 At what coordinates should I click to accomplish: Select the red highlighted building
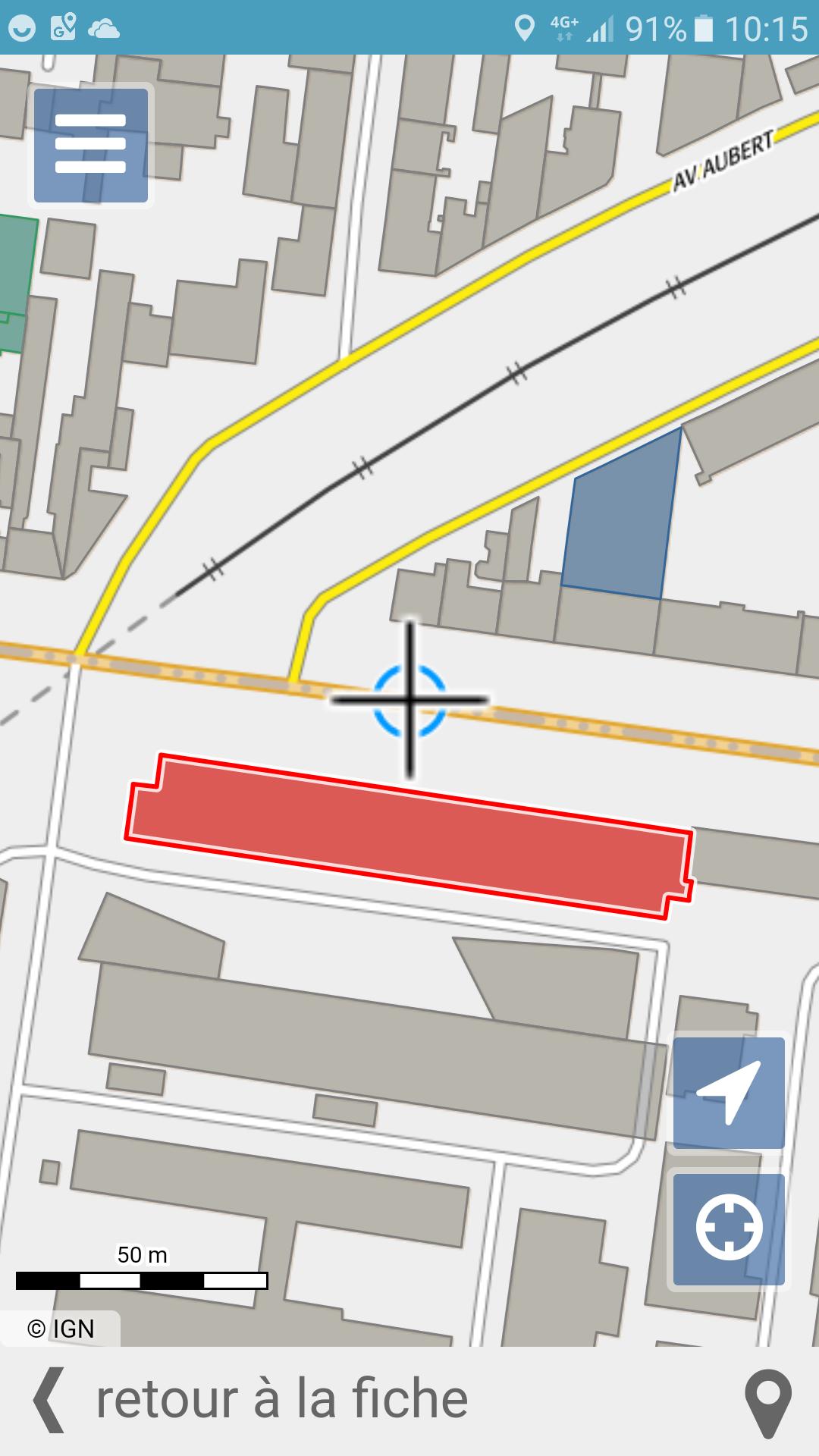point(409,836)
